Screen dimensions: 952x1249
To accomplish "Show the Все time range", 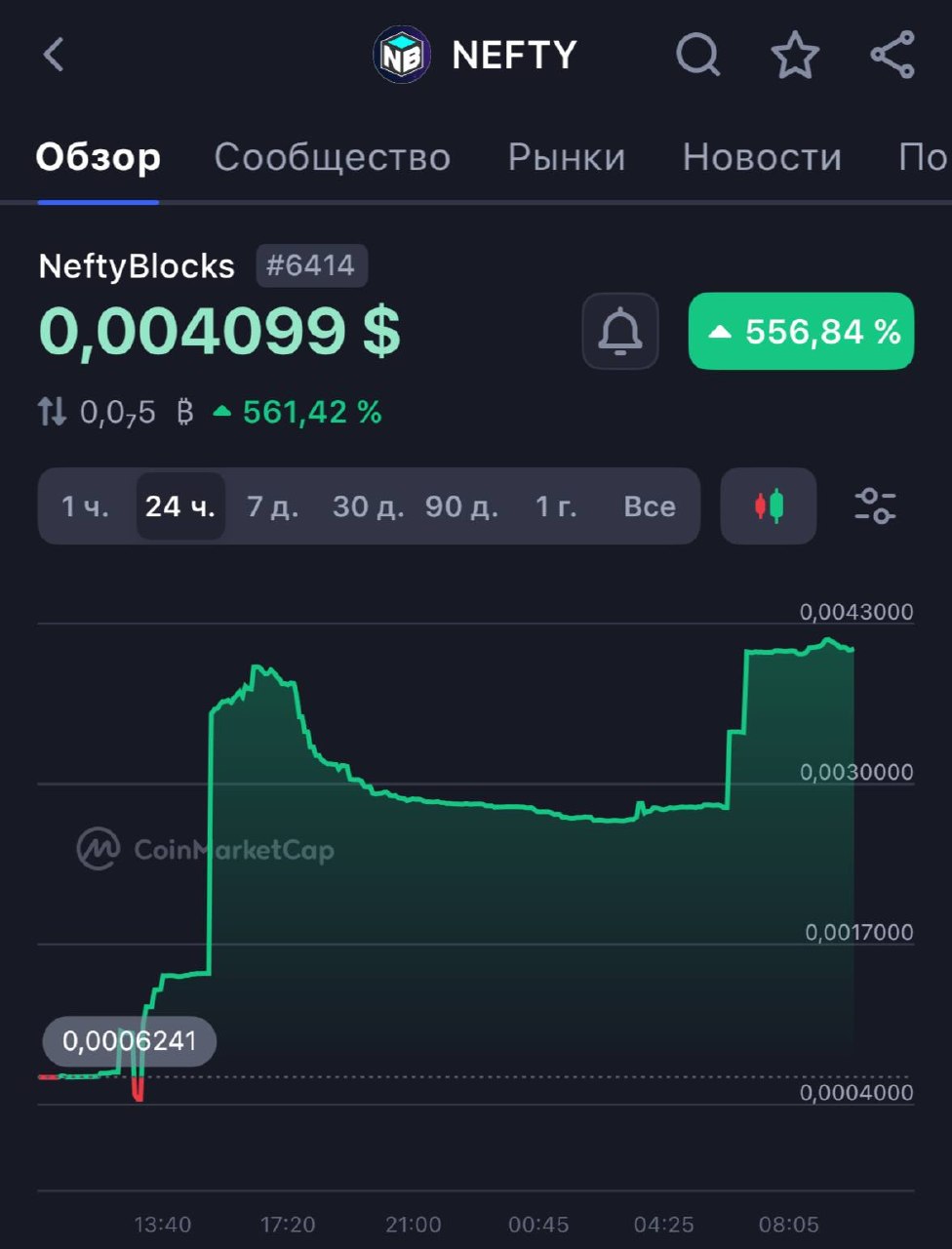I will coord(650,506).
